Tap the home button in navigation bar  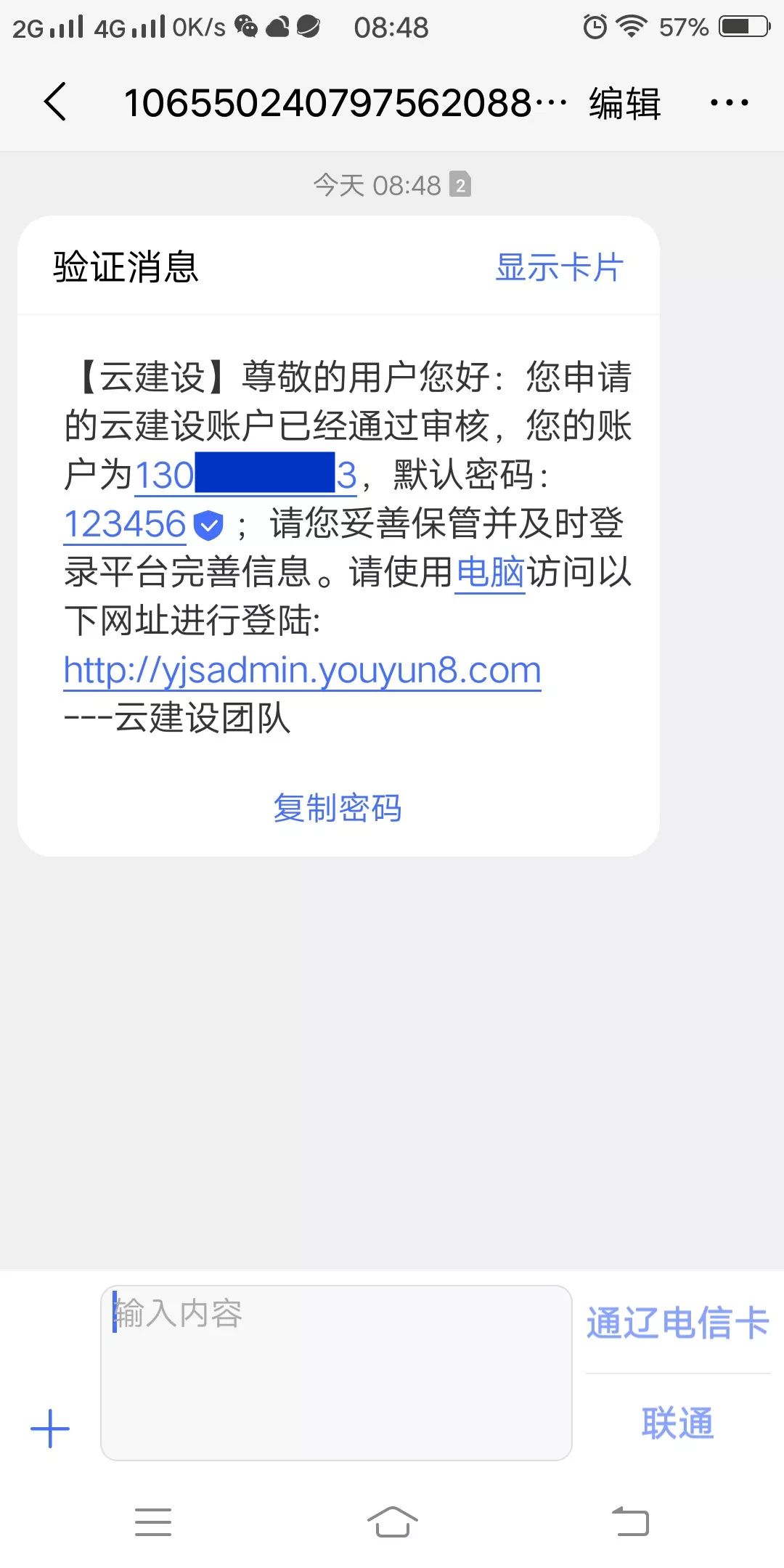pyautogui.click(x=392, y=1521)
